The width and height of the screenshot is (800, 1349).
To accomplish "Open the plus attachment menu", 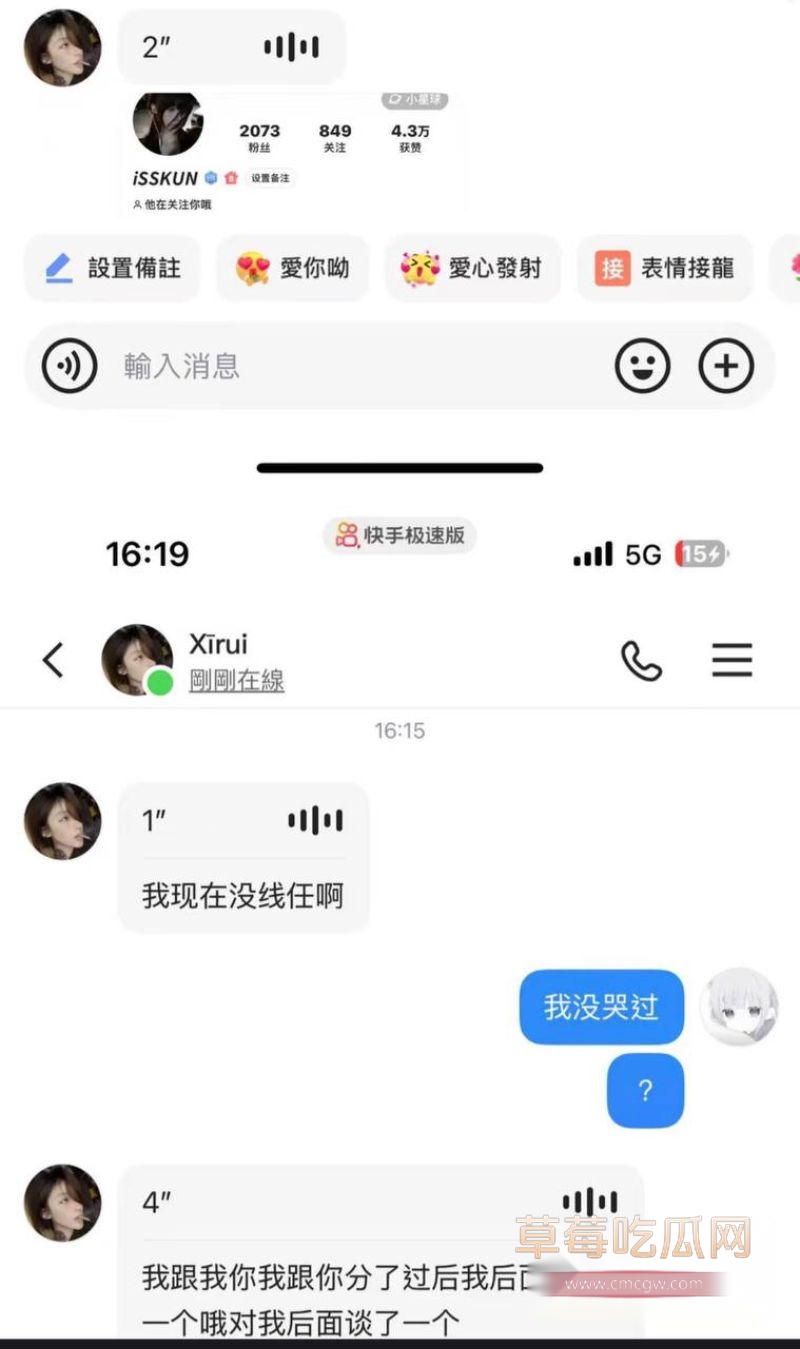I will [727, 366].
